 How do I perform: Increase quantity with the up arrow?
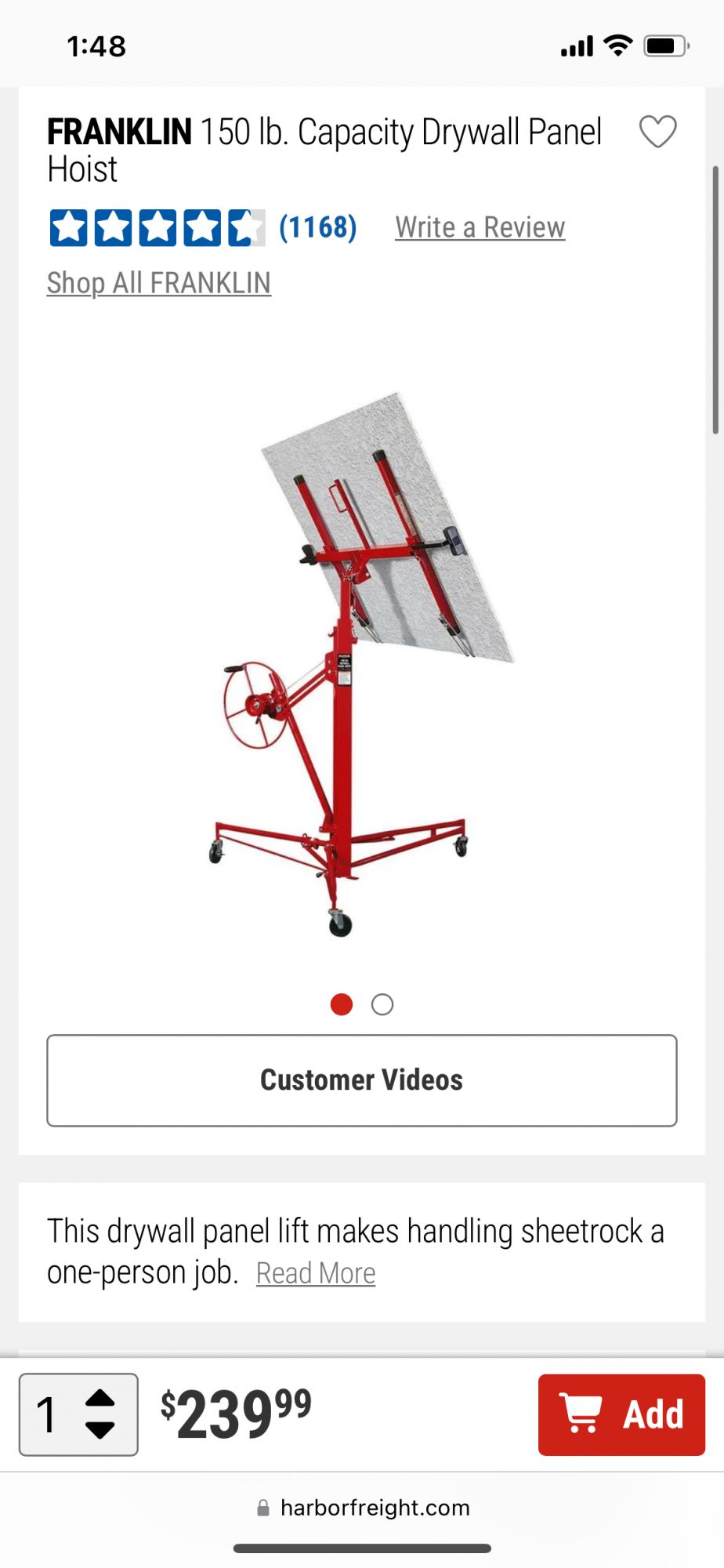(x=100, y=1399)
